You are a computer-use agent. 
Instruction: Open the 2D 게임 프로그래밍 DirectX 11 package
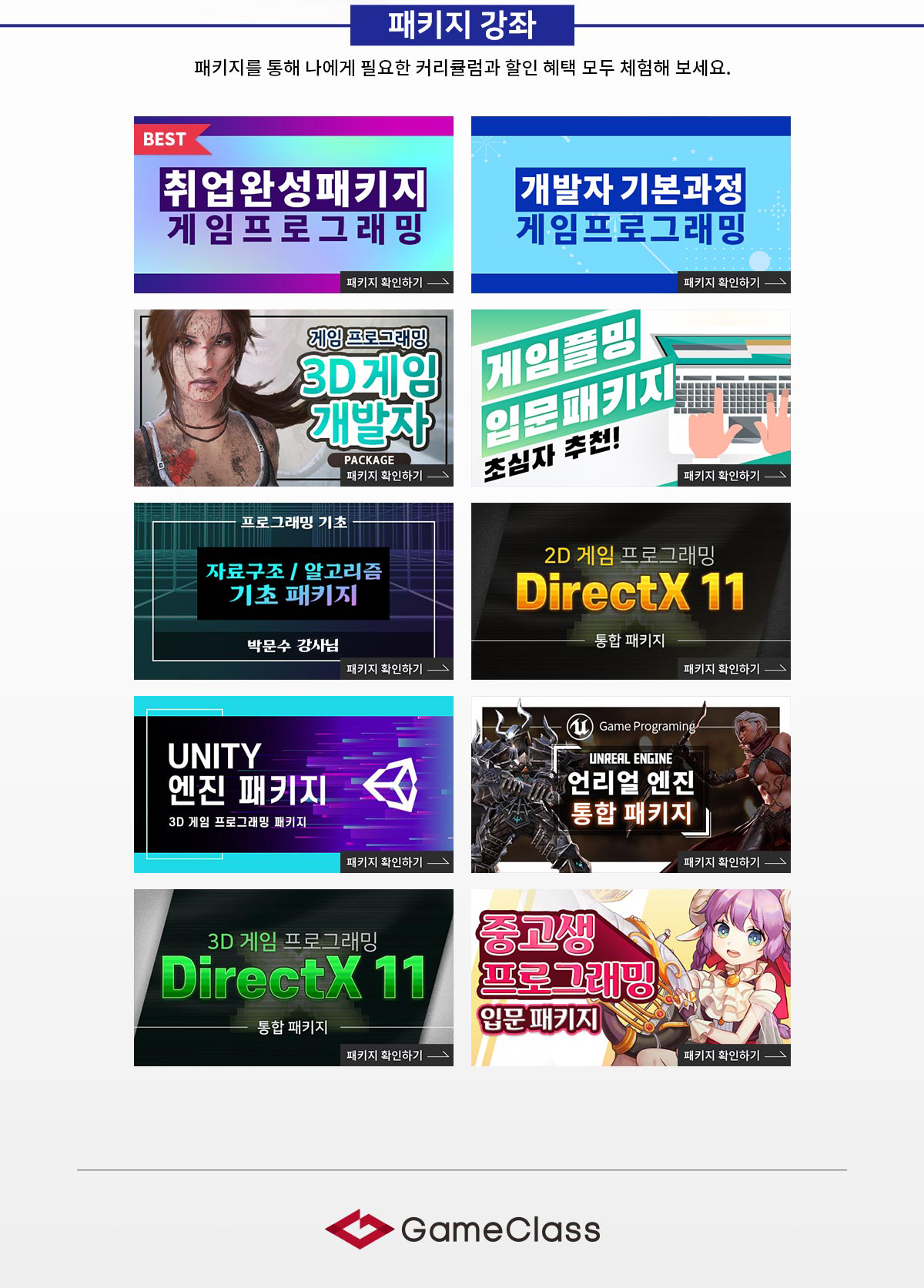pos(631,591)
